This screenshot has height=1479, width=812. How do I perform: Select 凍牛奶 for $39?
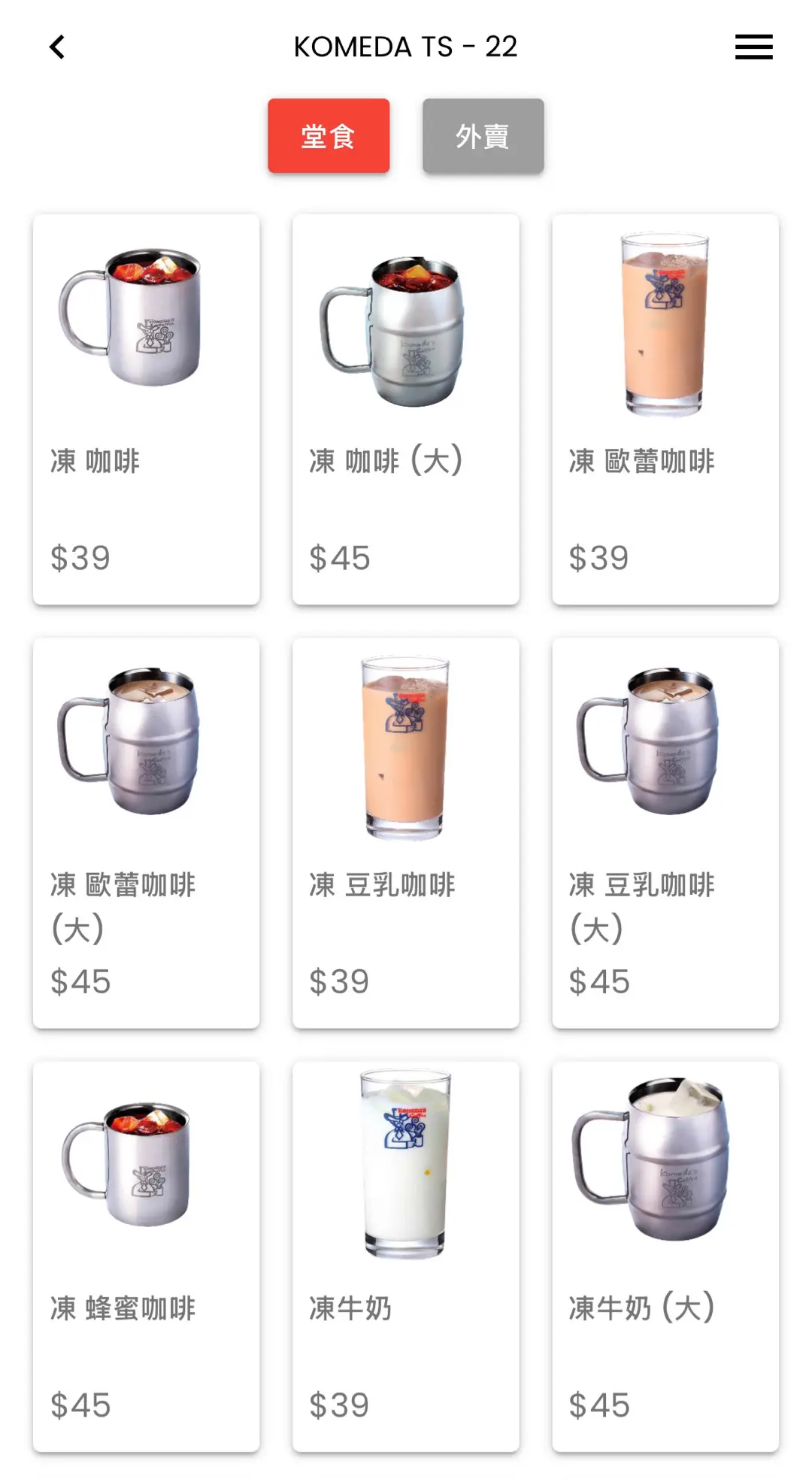pos(406,1256)
